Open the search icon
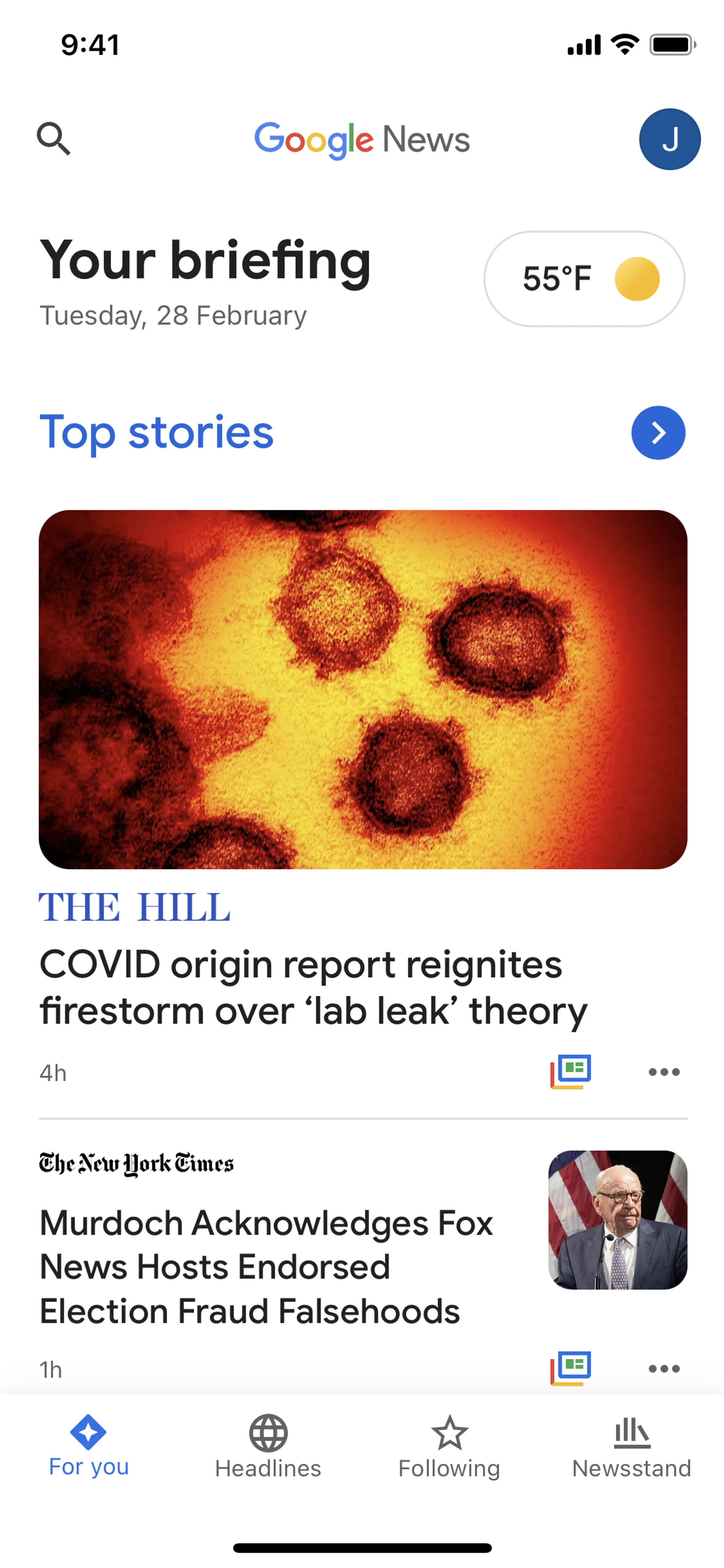Screen dimensions: 724x1568 pos(54,140)
